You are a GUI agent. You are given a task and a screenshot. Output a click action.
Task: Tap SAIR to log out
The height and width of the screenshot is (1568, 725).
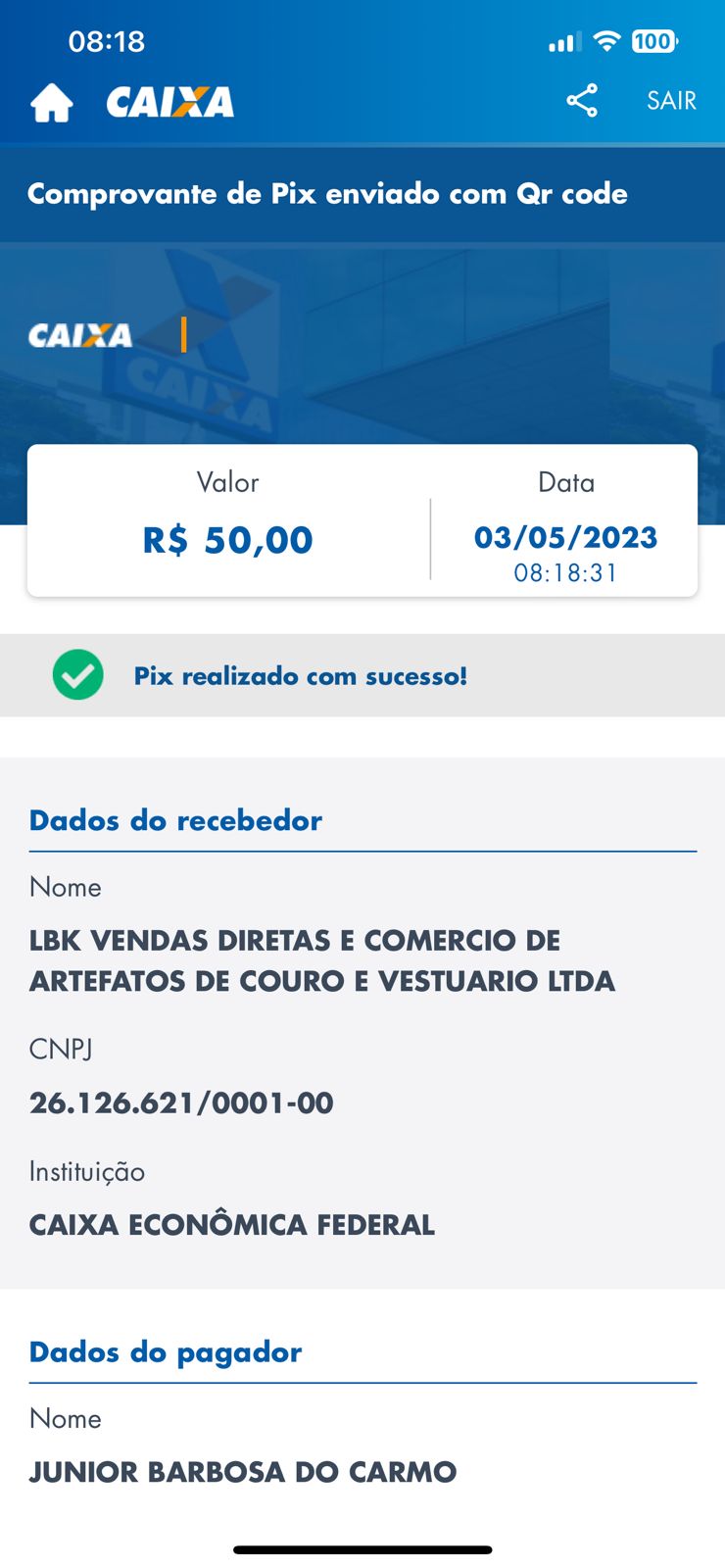671,100
